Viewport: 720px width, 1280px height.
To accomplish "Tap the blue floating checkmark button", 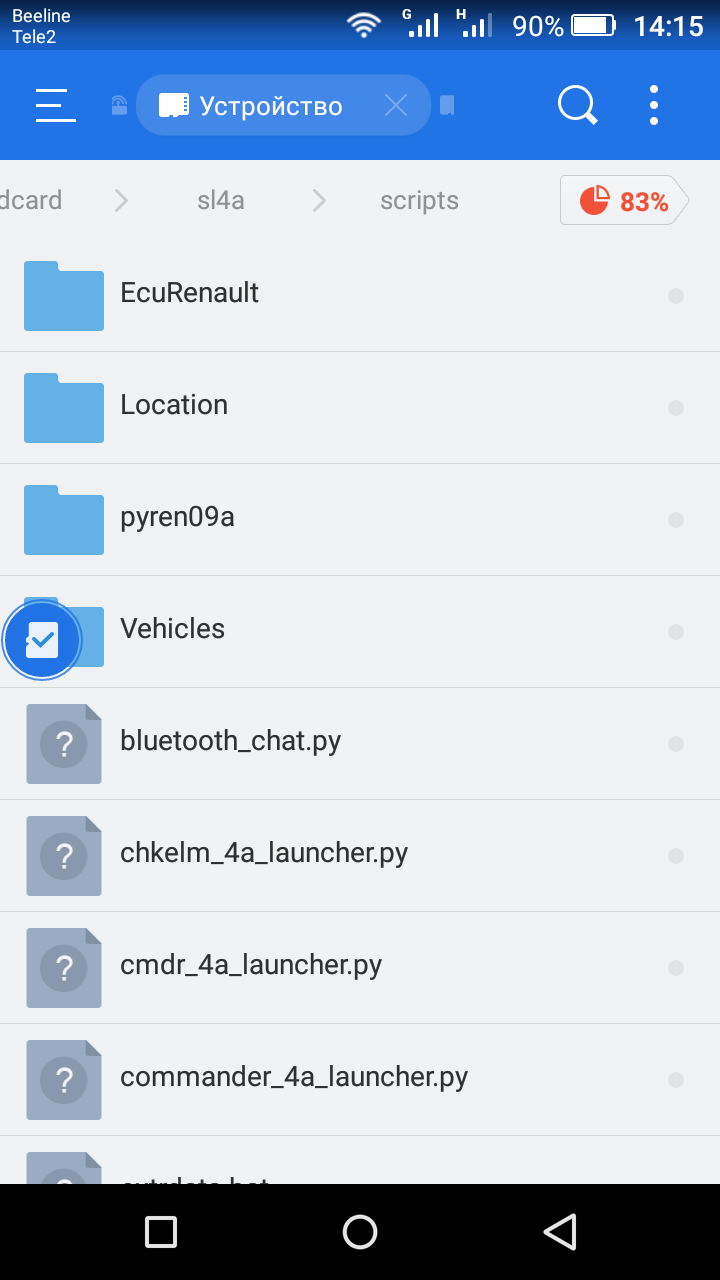I will [x=41, y=640].
